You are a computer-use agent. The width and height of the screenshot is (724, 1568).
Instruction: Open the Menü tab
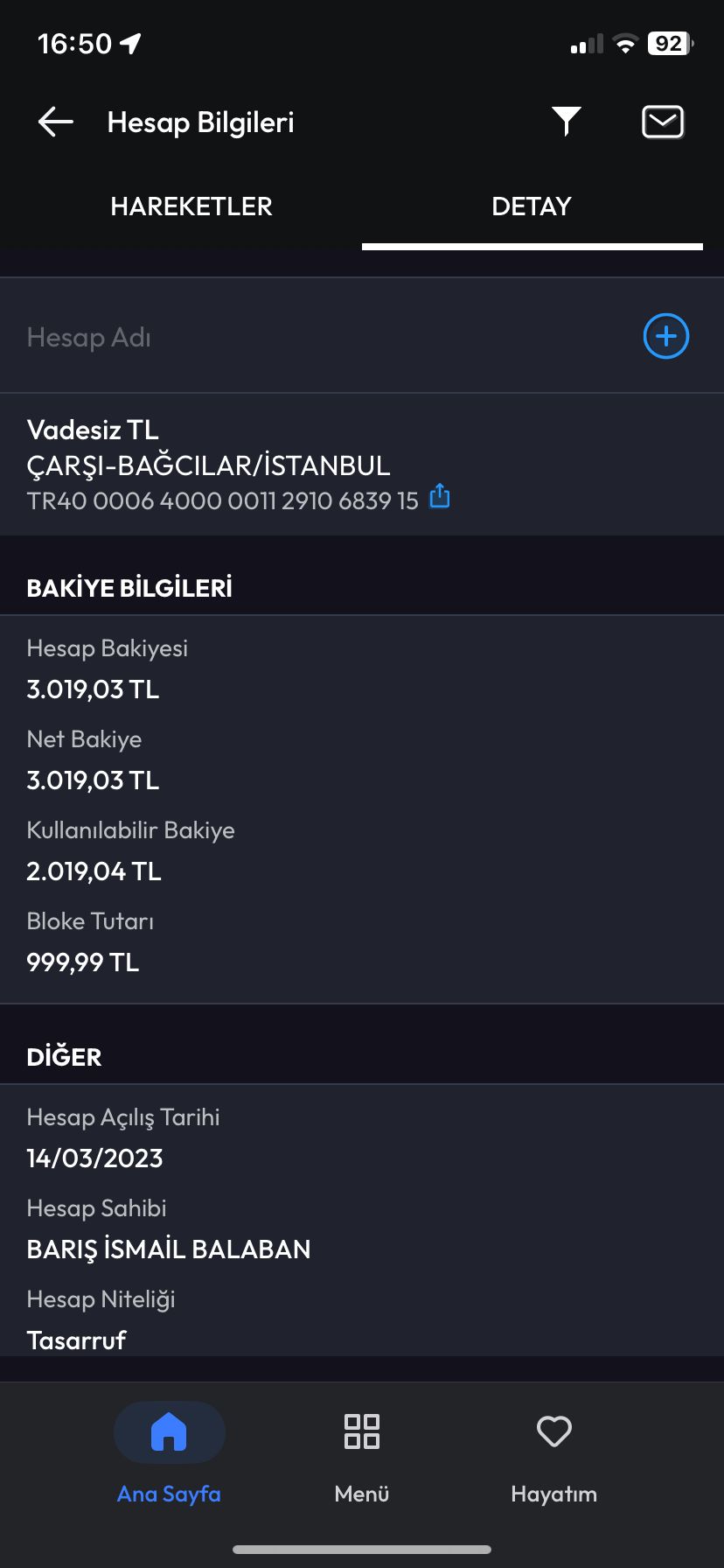tap(362, 1452)
